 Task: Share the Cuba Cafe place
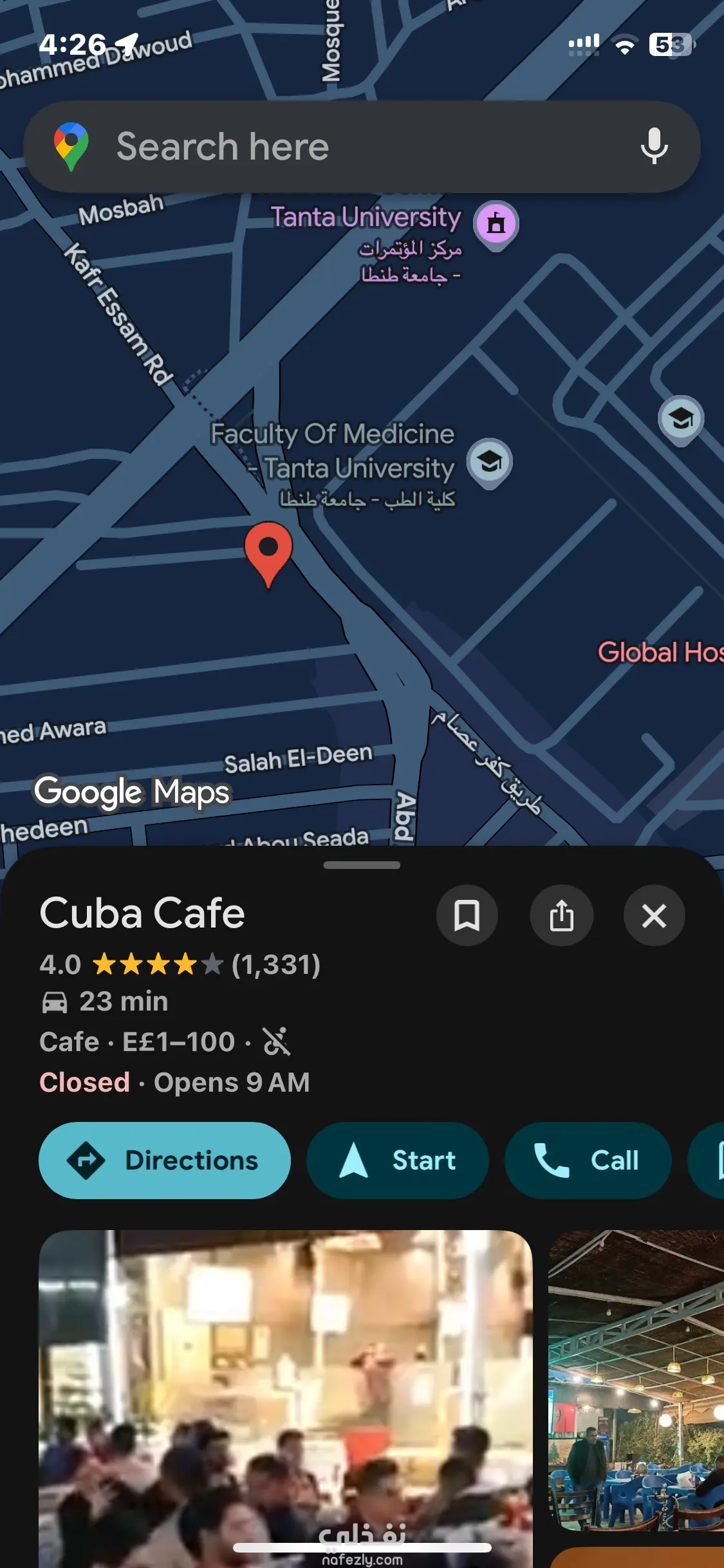[x=561, y=915]
